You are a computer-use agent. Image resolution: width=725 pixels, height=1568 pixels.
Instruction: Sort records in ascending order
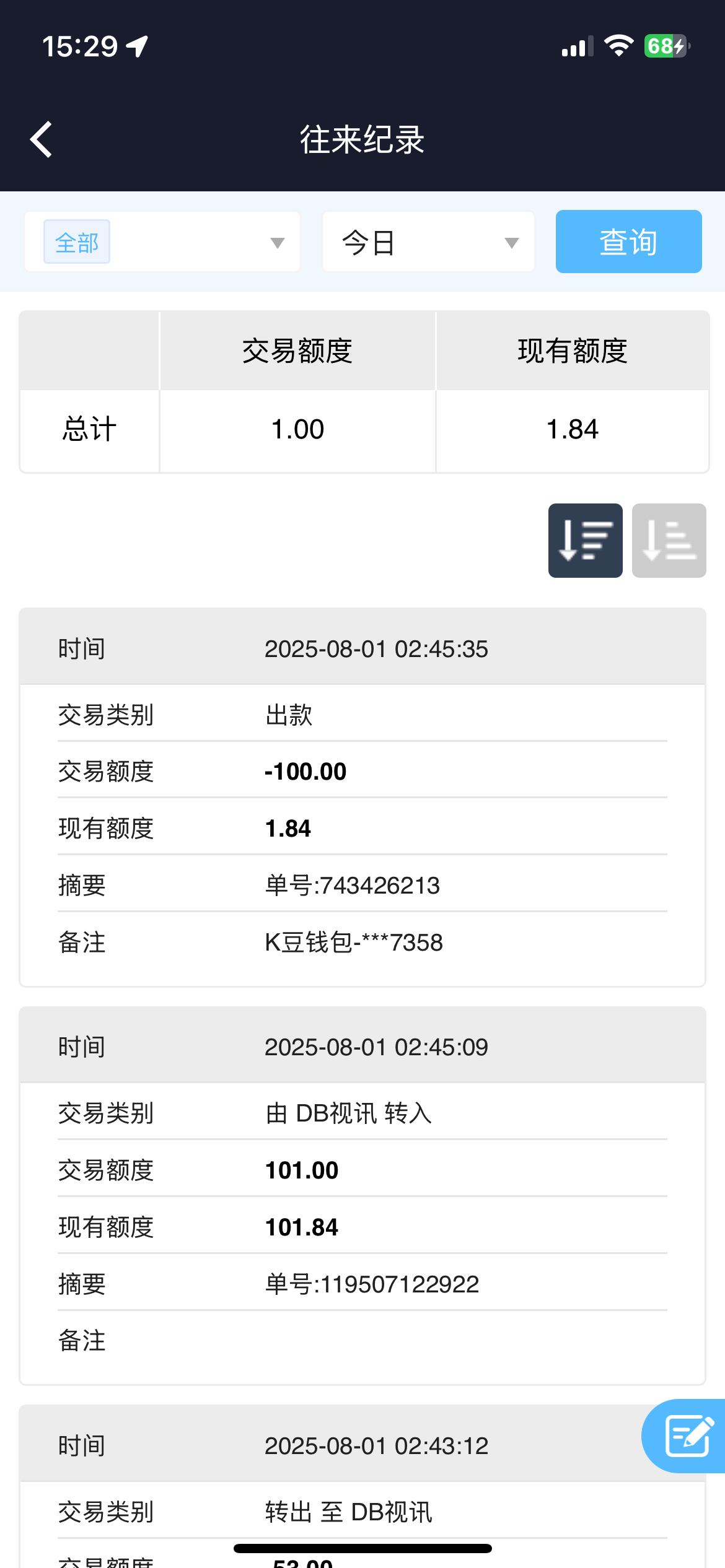669,541
